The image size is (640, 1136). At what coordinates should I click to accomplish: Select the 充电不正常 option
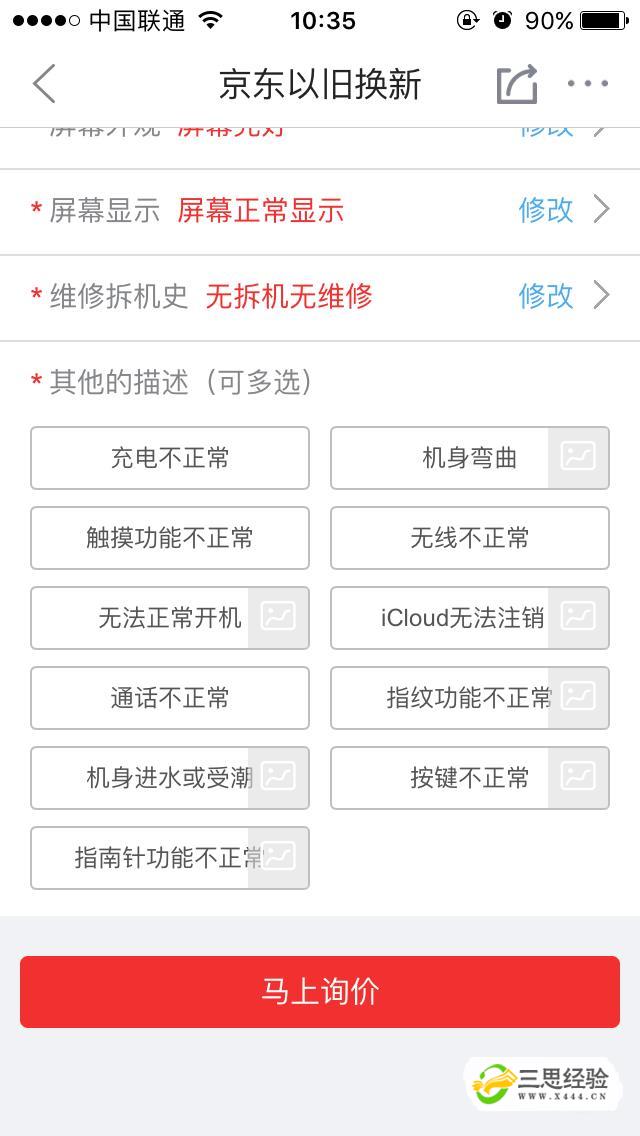170,458
